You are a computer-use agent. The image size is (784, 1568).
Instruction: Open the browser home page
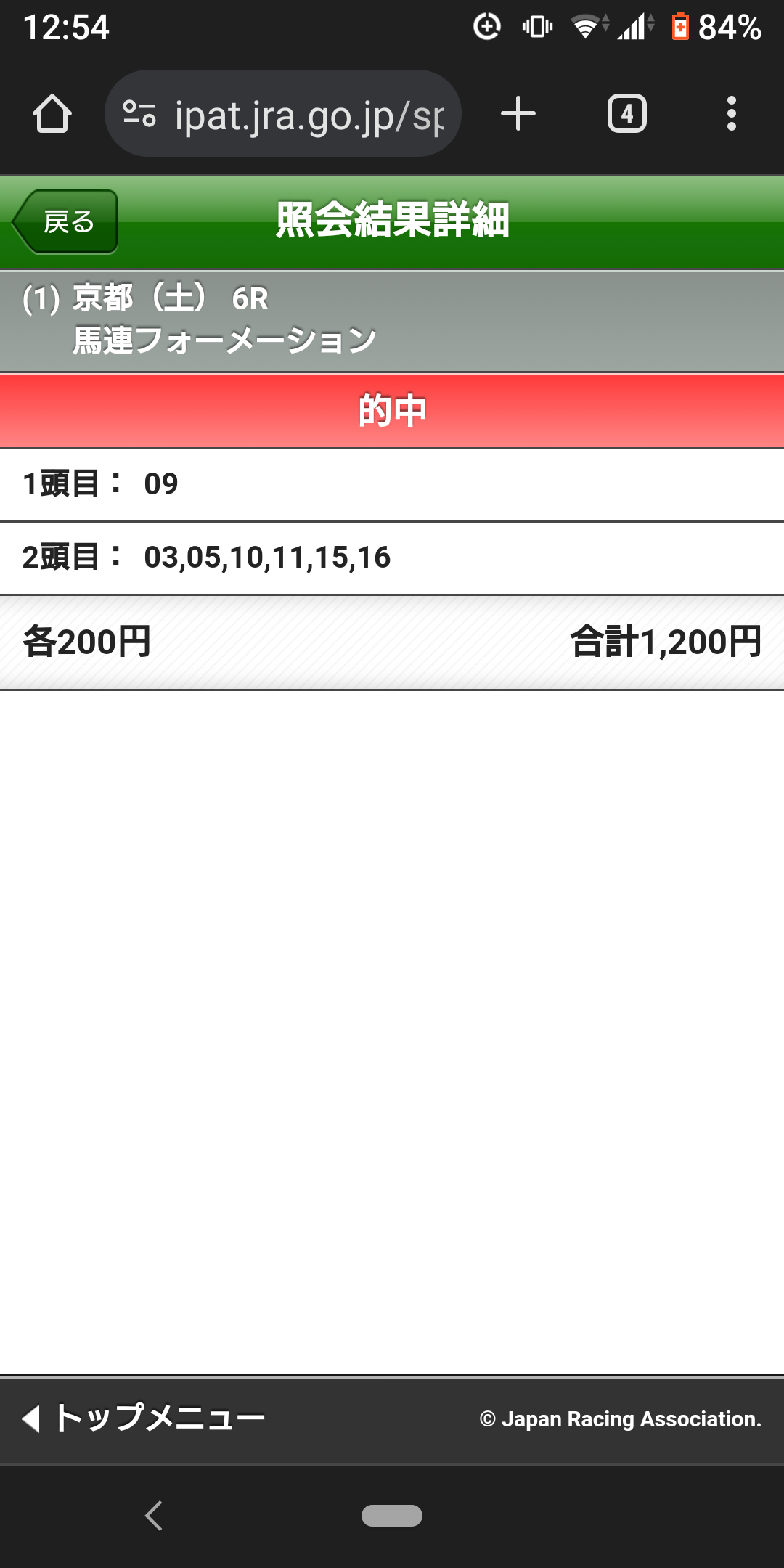(52, 114)
